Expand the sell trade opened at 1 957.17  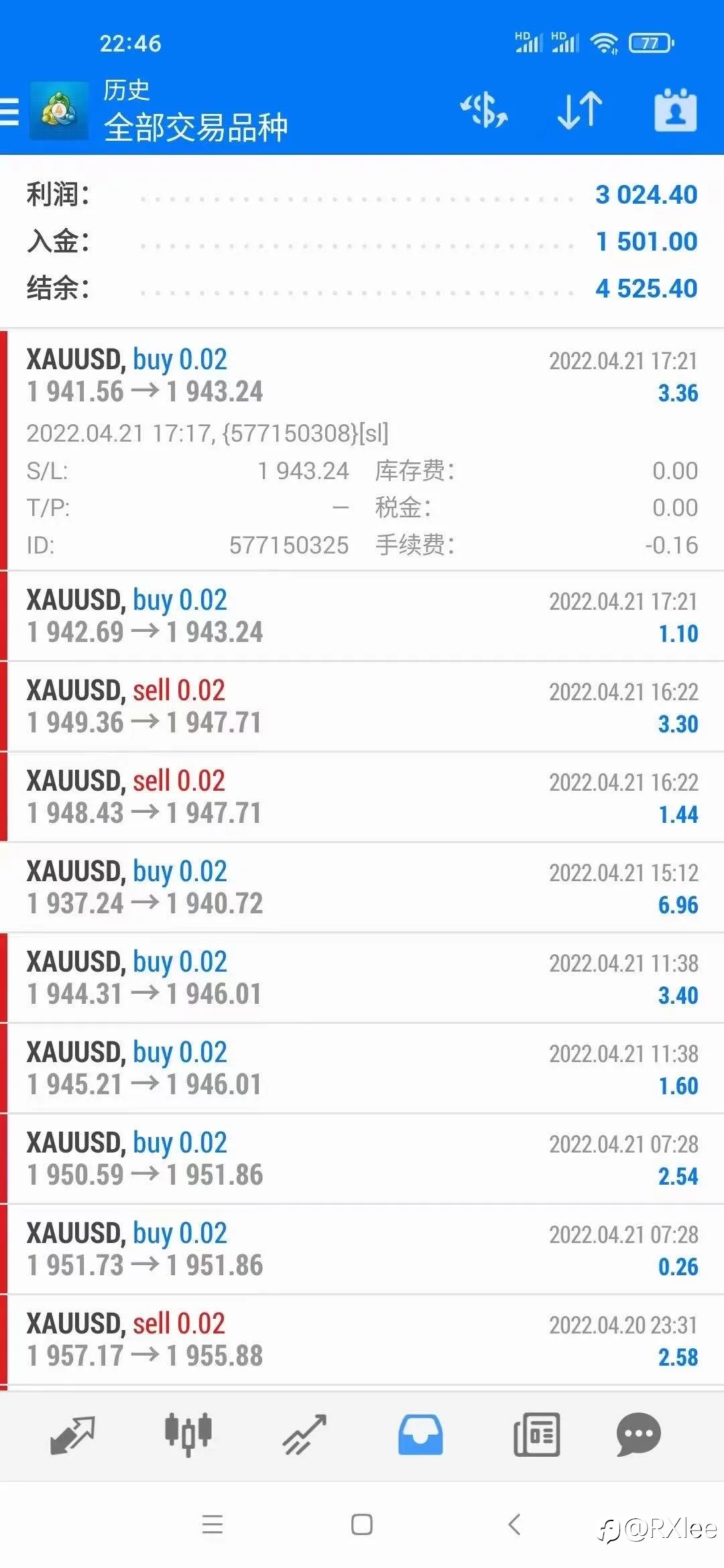(x=362, y=1340)
